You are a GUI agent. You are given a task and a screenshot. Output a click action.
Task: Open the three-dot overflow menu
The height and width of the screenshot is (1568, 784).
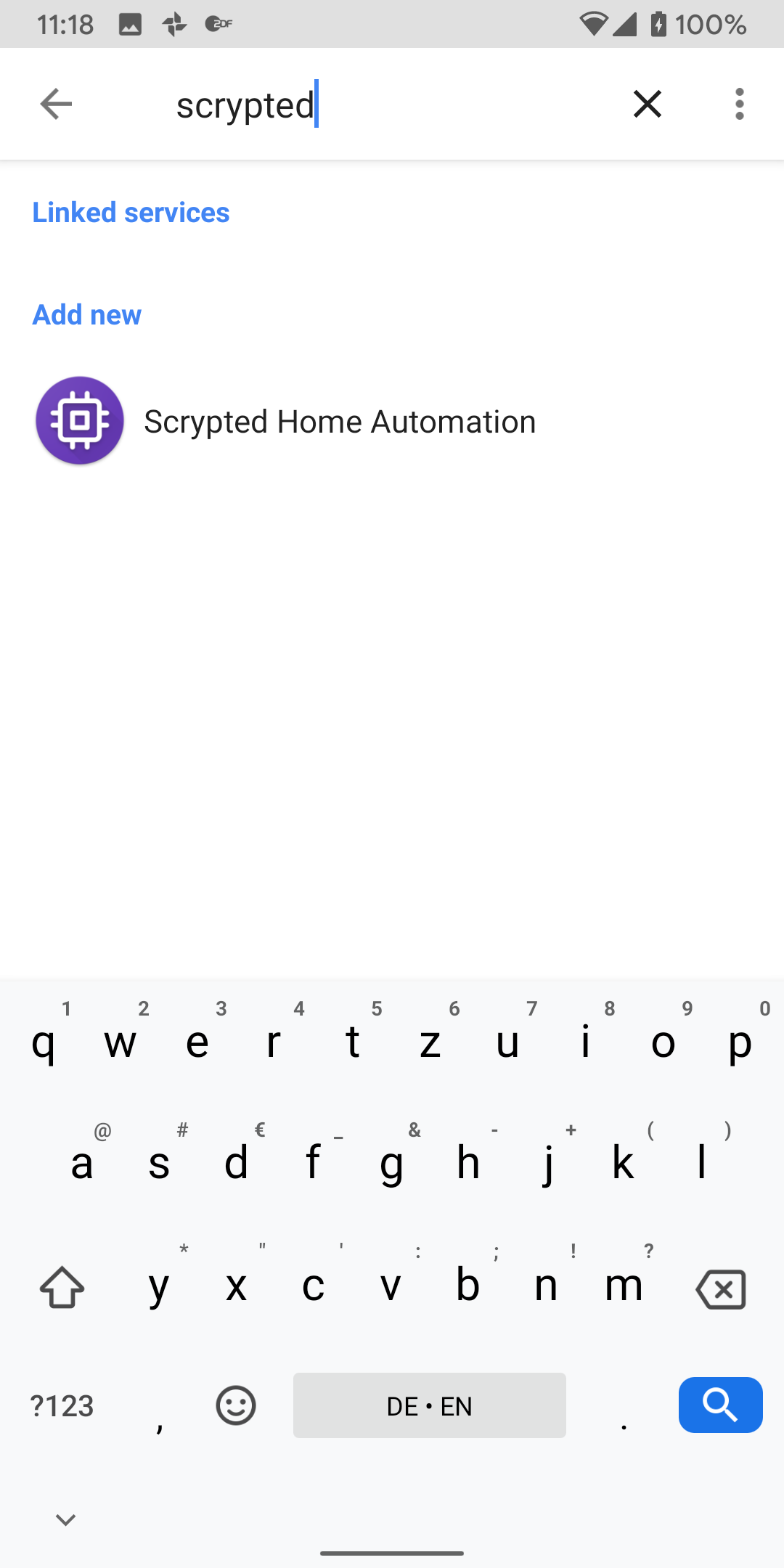[x=739, y=103]
